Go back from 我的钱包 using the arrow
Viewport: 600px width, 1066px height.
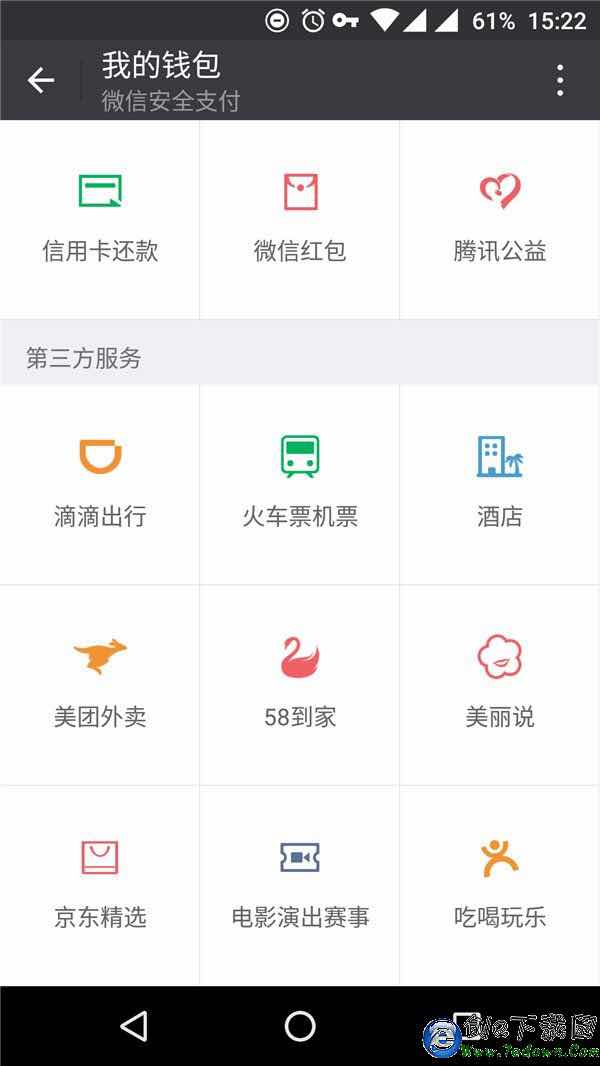(41, 81)
